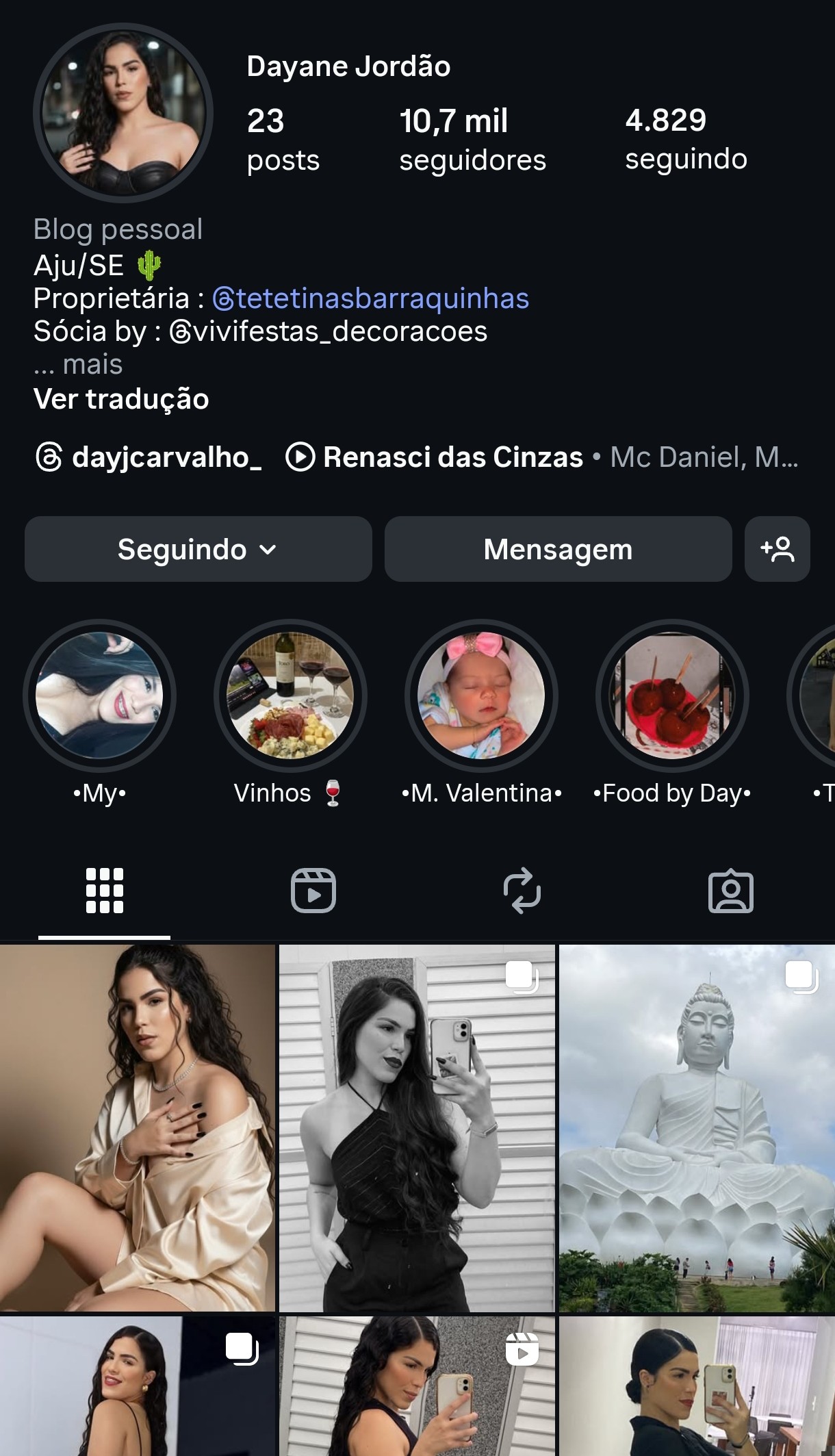Open the white Buddha statue post
Image resolution: width=835 pixels, height=1456 pixels.
point(697,1127)
